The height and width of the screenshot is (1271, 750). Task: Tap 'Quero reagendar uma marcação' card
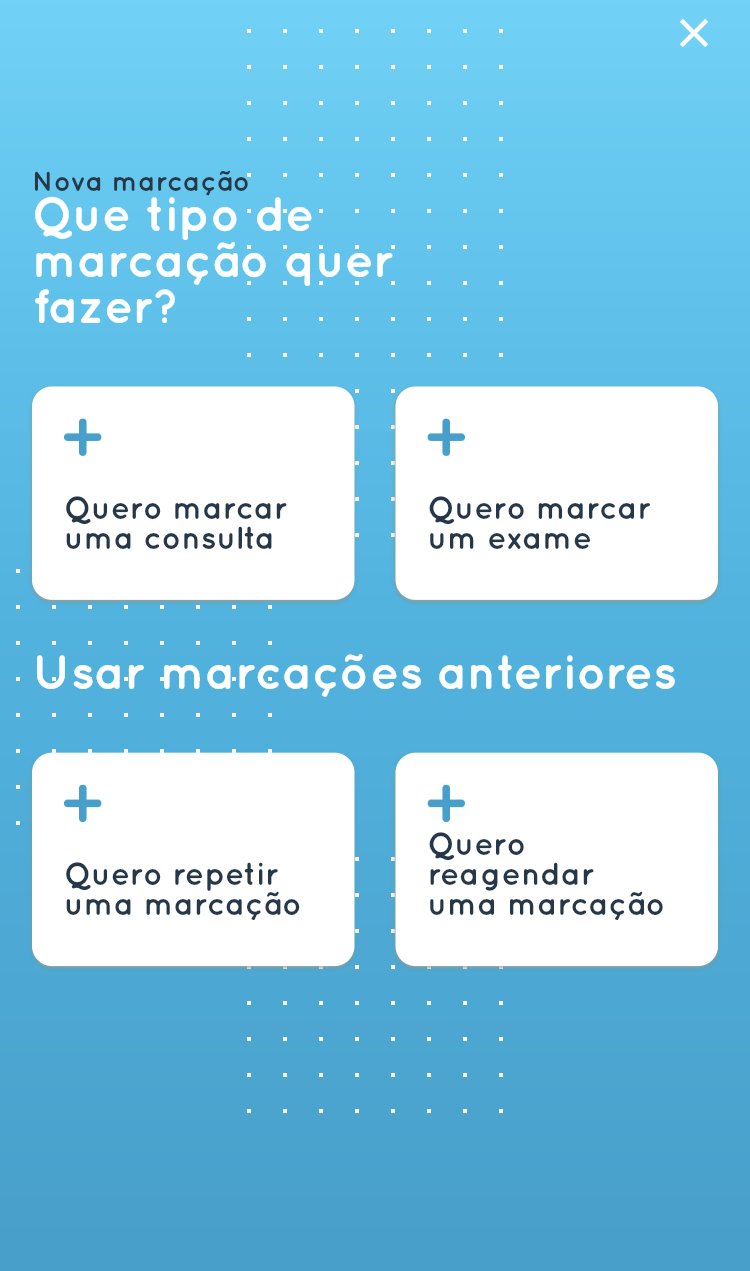coord(556,859)
